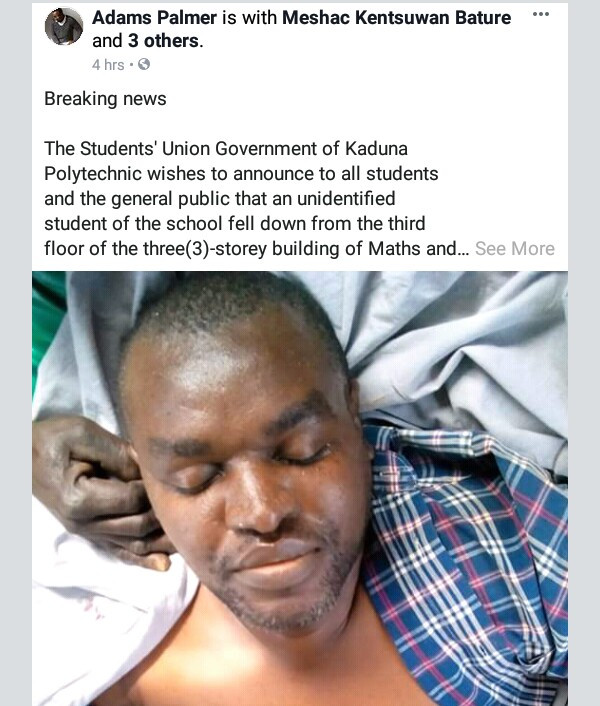Open Adams Palmer's profile name link

[x=151, y=18]
